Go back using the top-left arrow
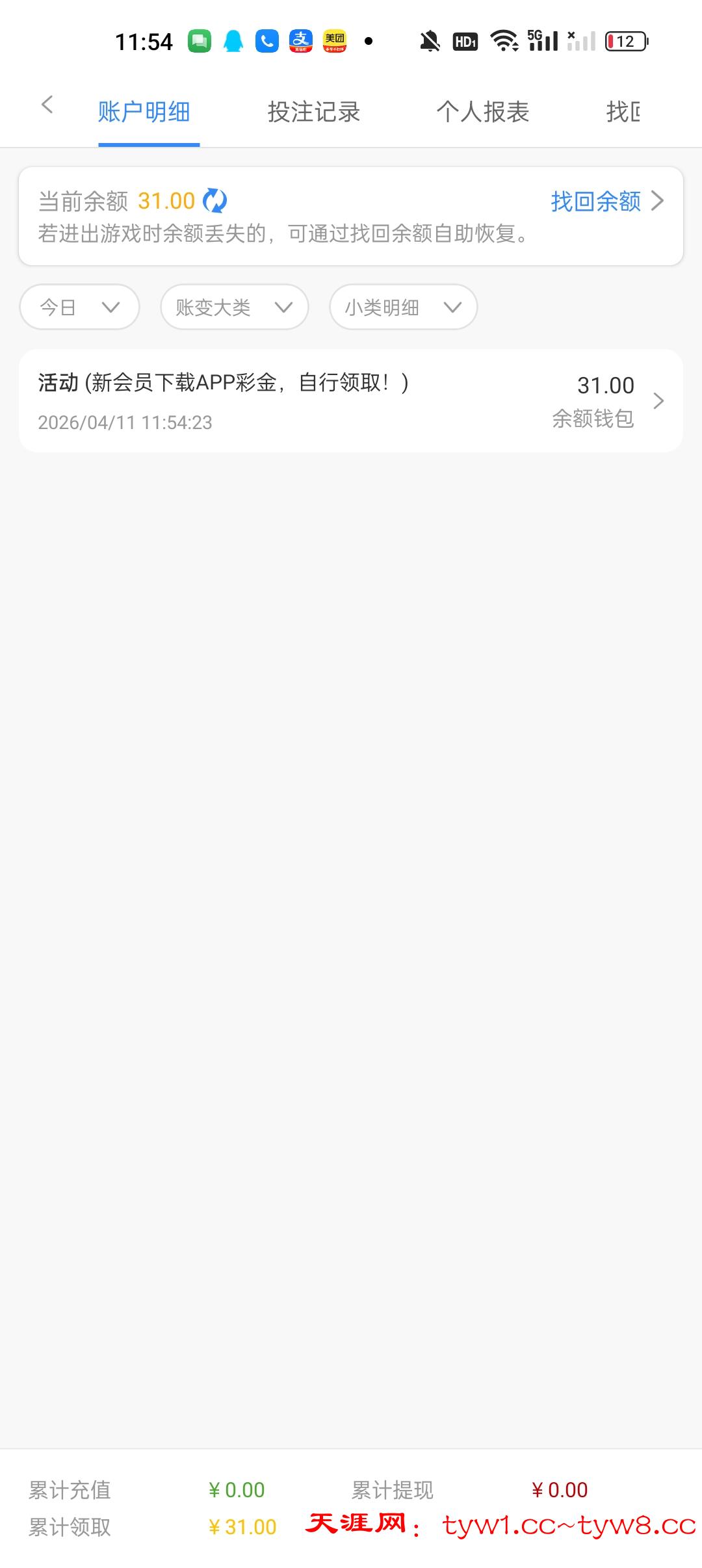The width and height of the screenshot is (702, 1568). [x=47, y=105]
